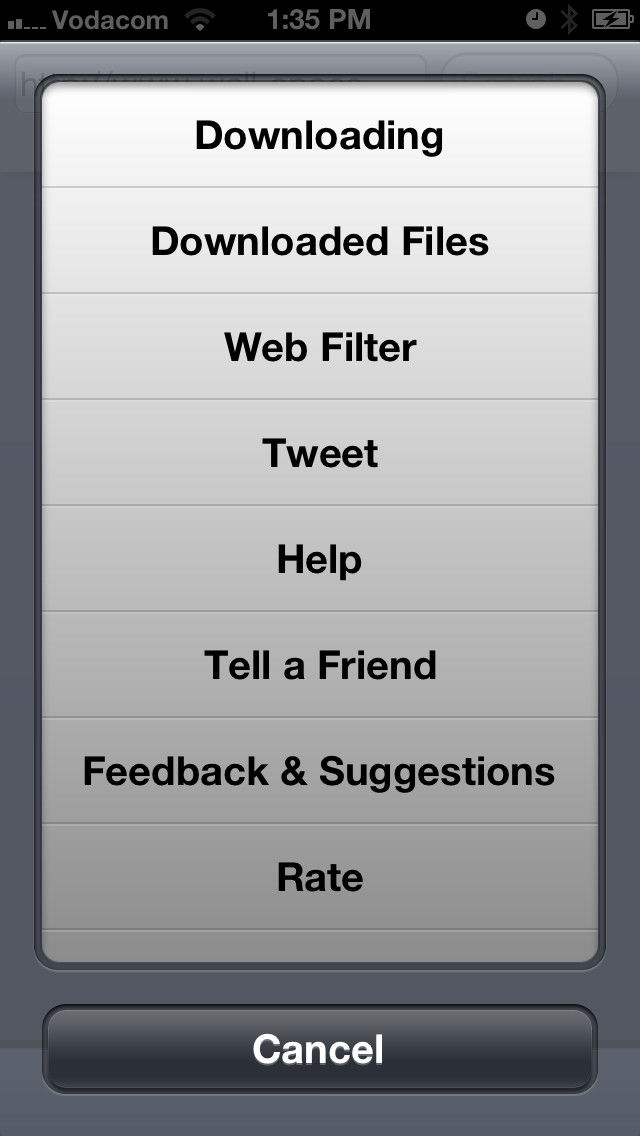Open the Web Filter option
Viewport: 640px width, 1136px height.
pos(320,346)
